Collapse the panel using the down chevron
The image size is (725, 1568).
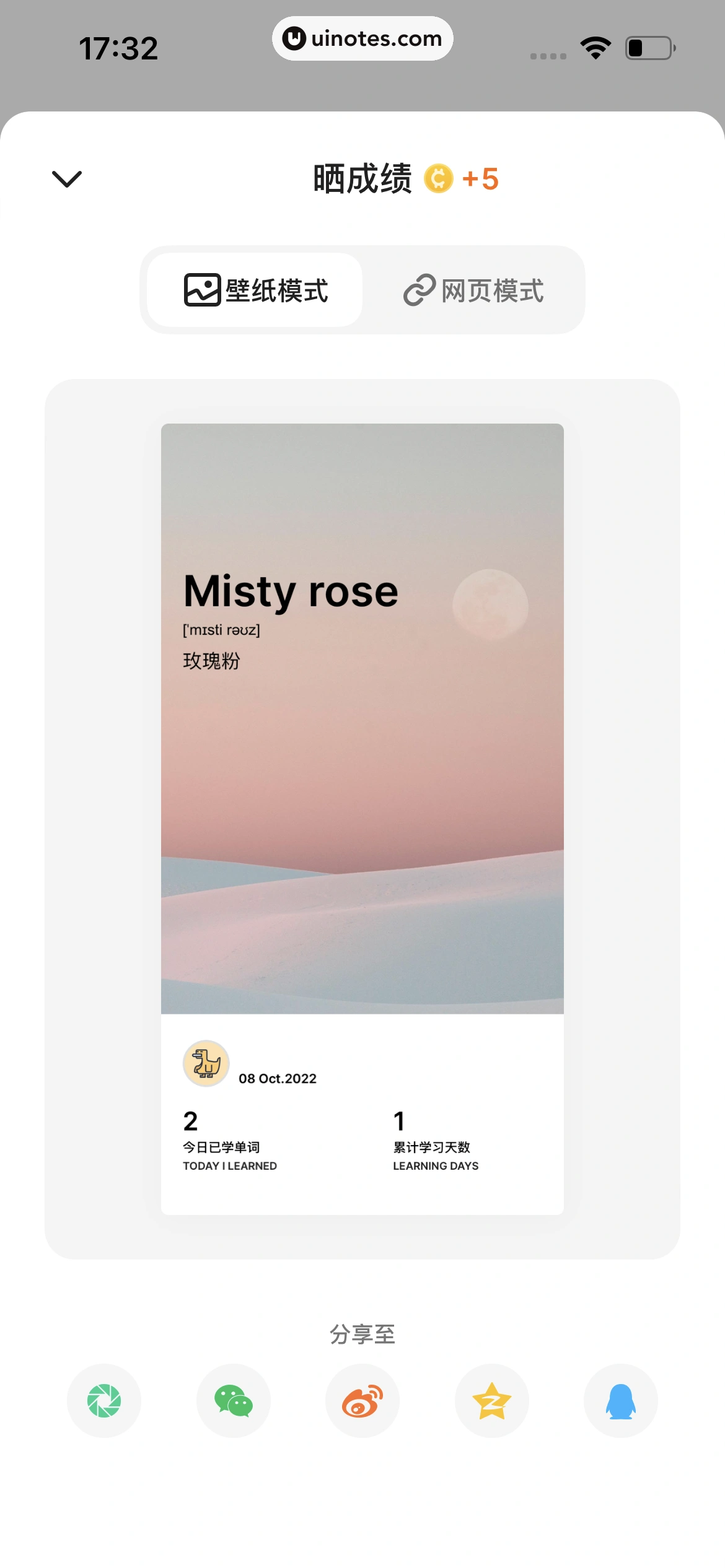[x=66, y=178]
